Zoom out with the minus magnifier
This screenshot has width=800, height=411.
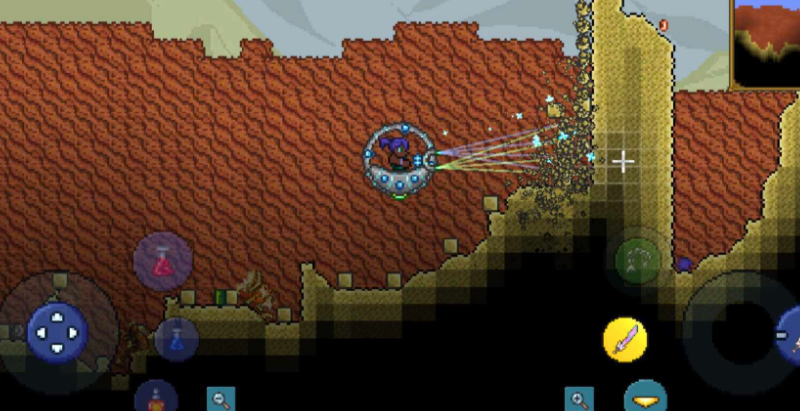[220, 399]
